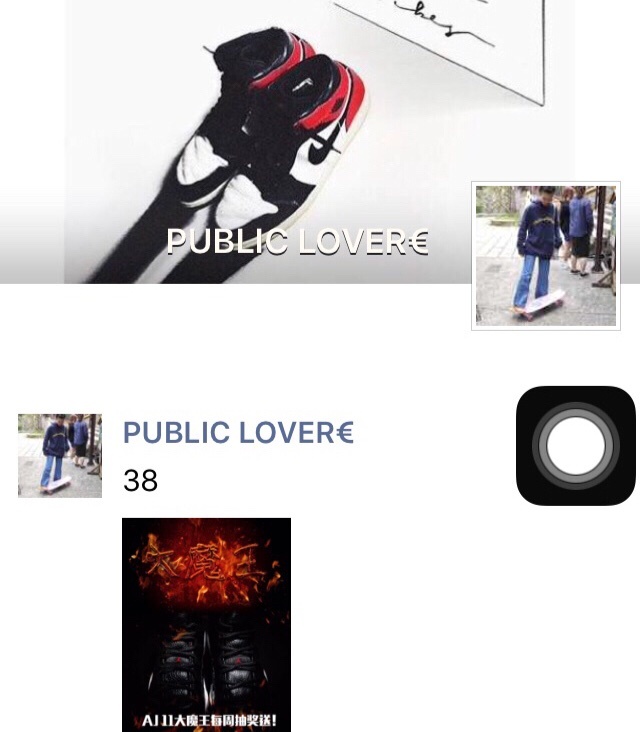Open the profile avatar on the cover

546,256
